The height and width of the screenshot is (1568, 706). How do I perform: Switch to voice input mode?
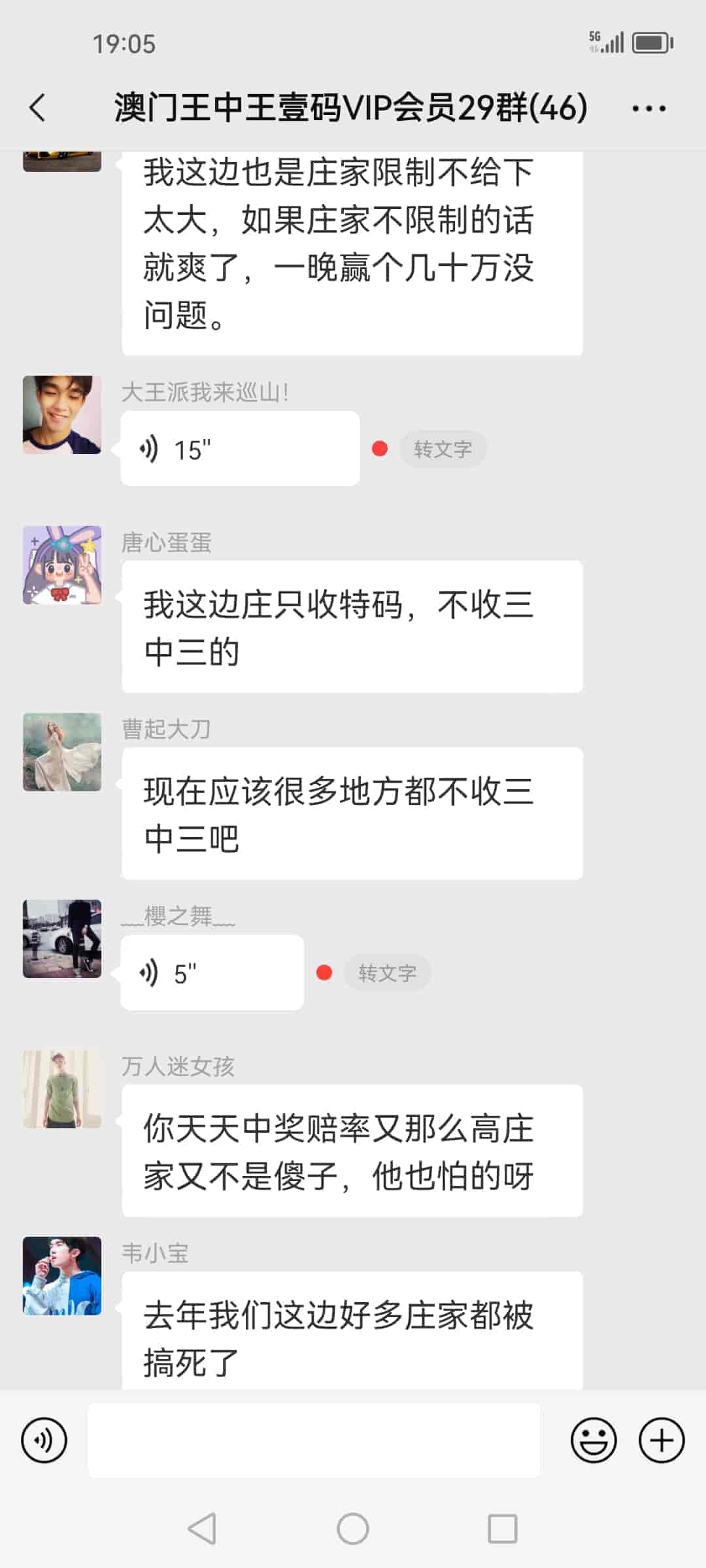[x=44, y=1440]
